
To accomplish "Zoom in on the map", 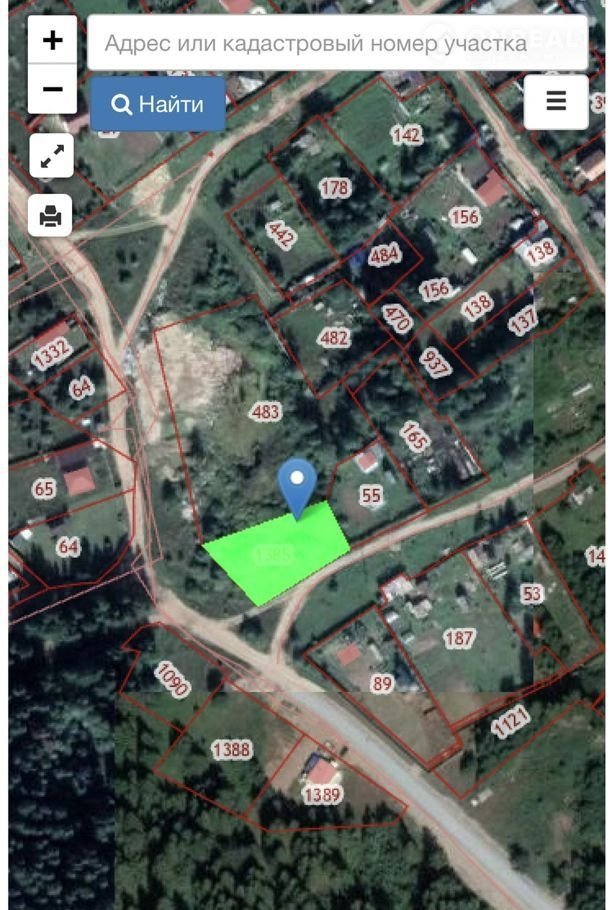I will 52,41.
